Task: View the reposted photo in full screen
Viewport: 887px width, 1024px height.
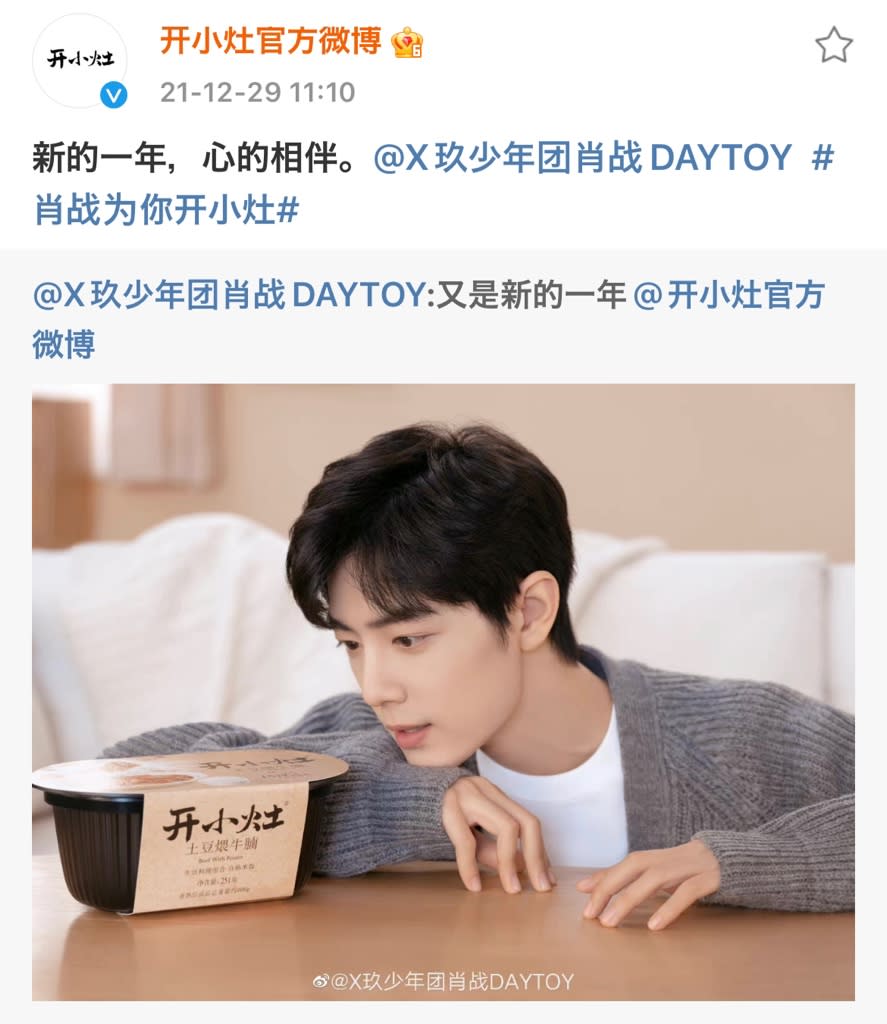Action: [x=443, y=692]
